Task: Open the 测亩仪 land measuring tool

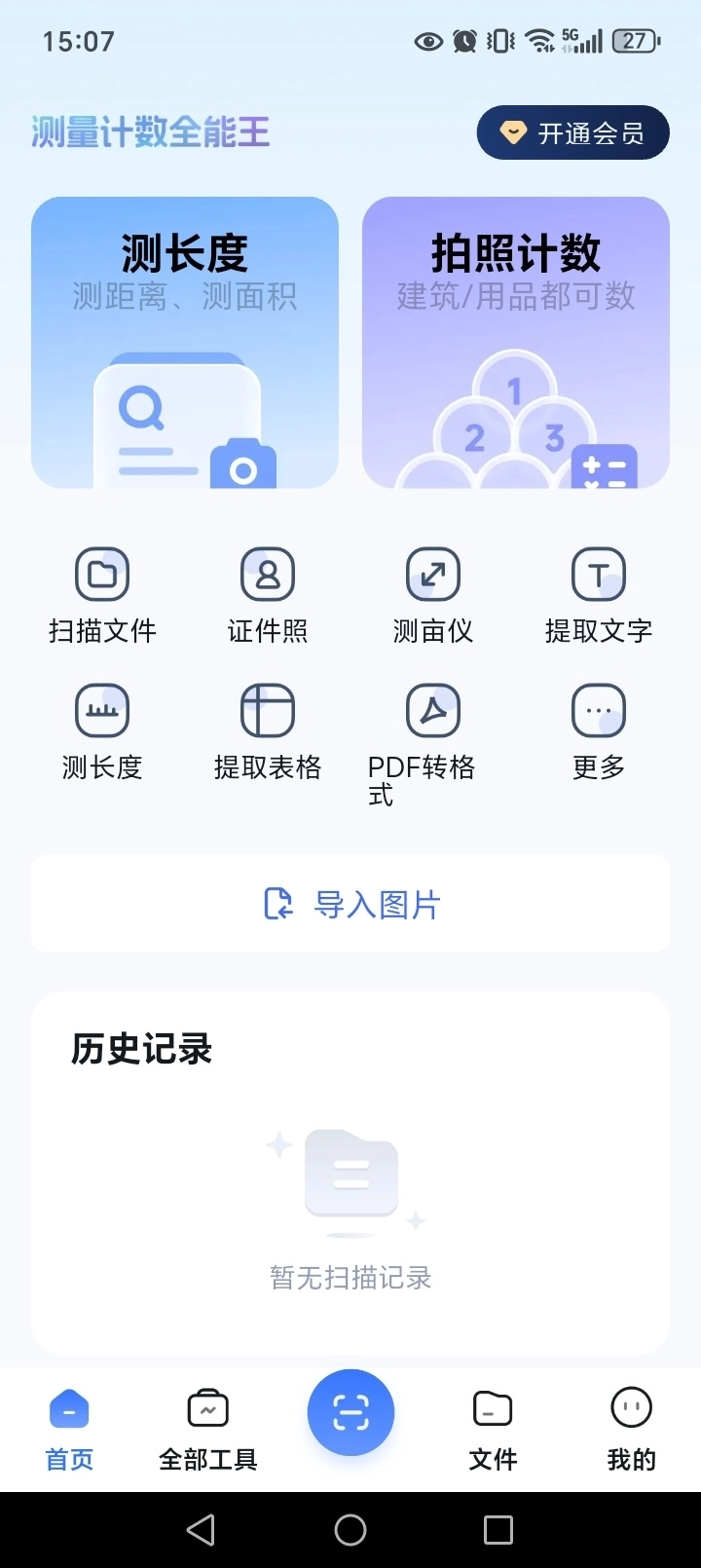Action: tap(432, 594)
